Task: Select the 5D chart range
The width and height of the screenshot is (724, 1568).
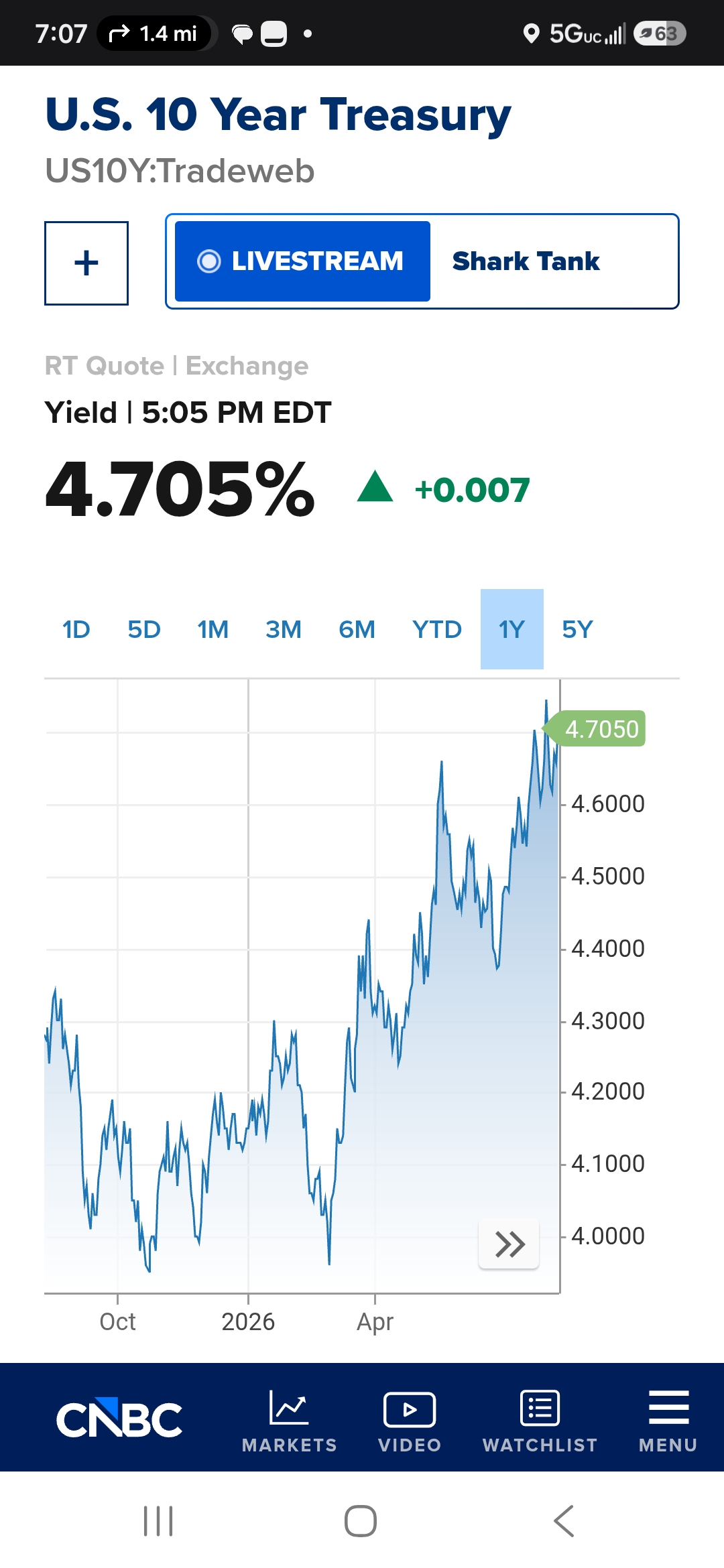Action: click(x=144, y=629)
